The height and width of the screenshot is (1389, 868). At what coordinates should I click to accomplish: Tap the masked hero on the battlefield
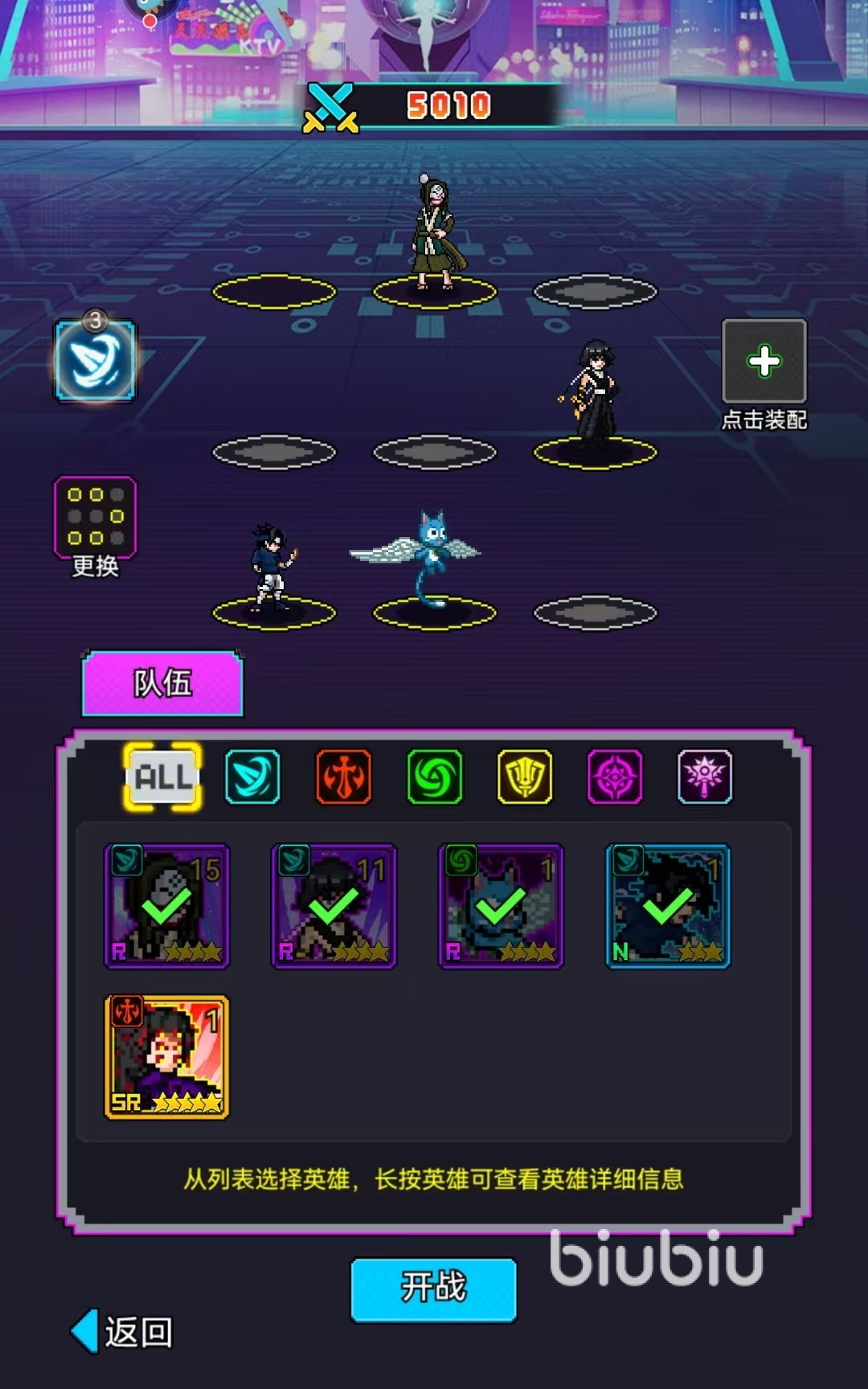point(435,233)
